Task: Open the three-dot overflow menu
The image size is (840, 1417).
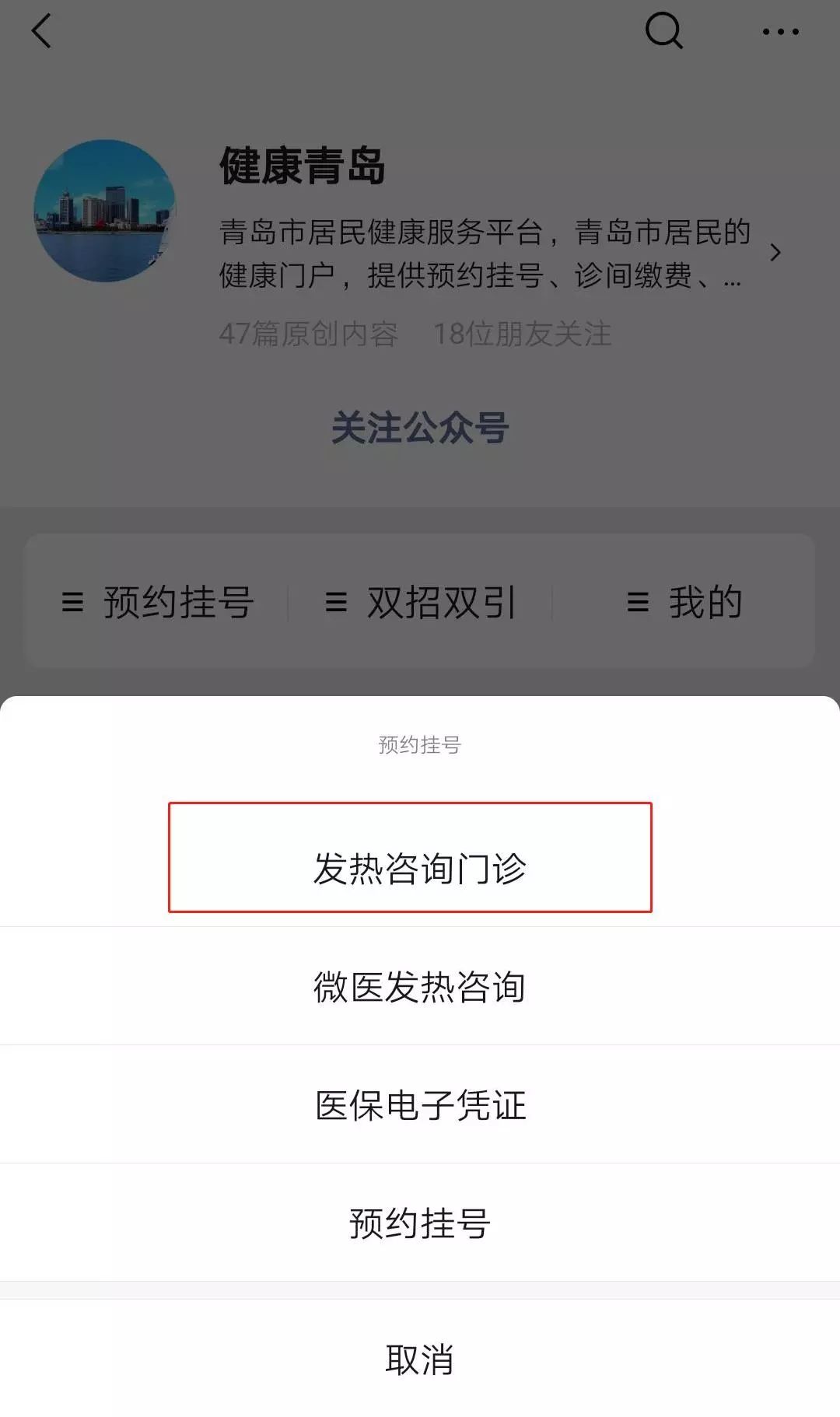Action: tap(780, 32)
